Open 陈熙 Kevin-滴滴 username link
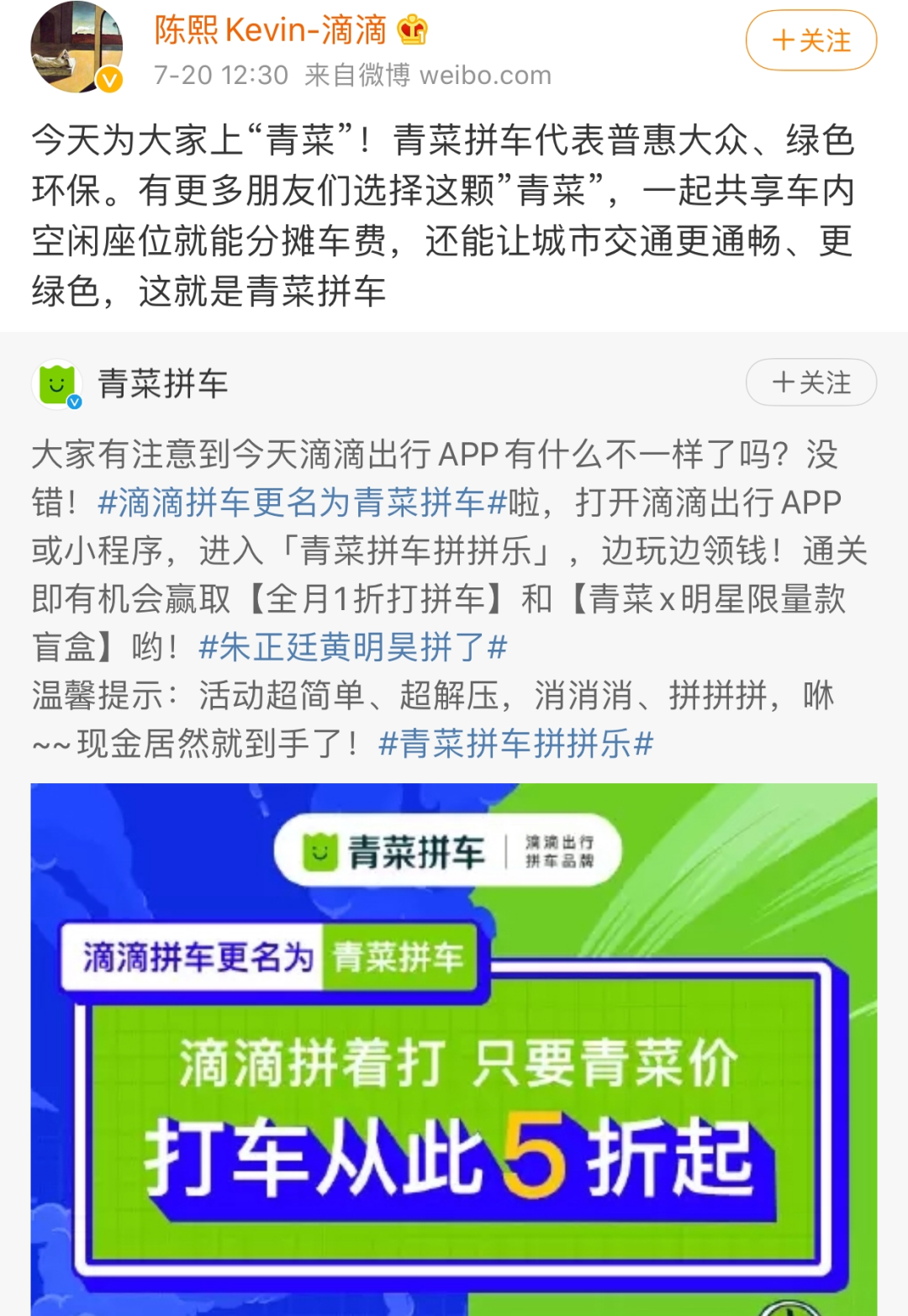Image resolution: width=908 pixels, height=1316 pixels. click(270, 30)
